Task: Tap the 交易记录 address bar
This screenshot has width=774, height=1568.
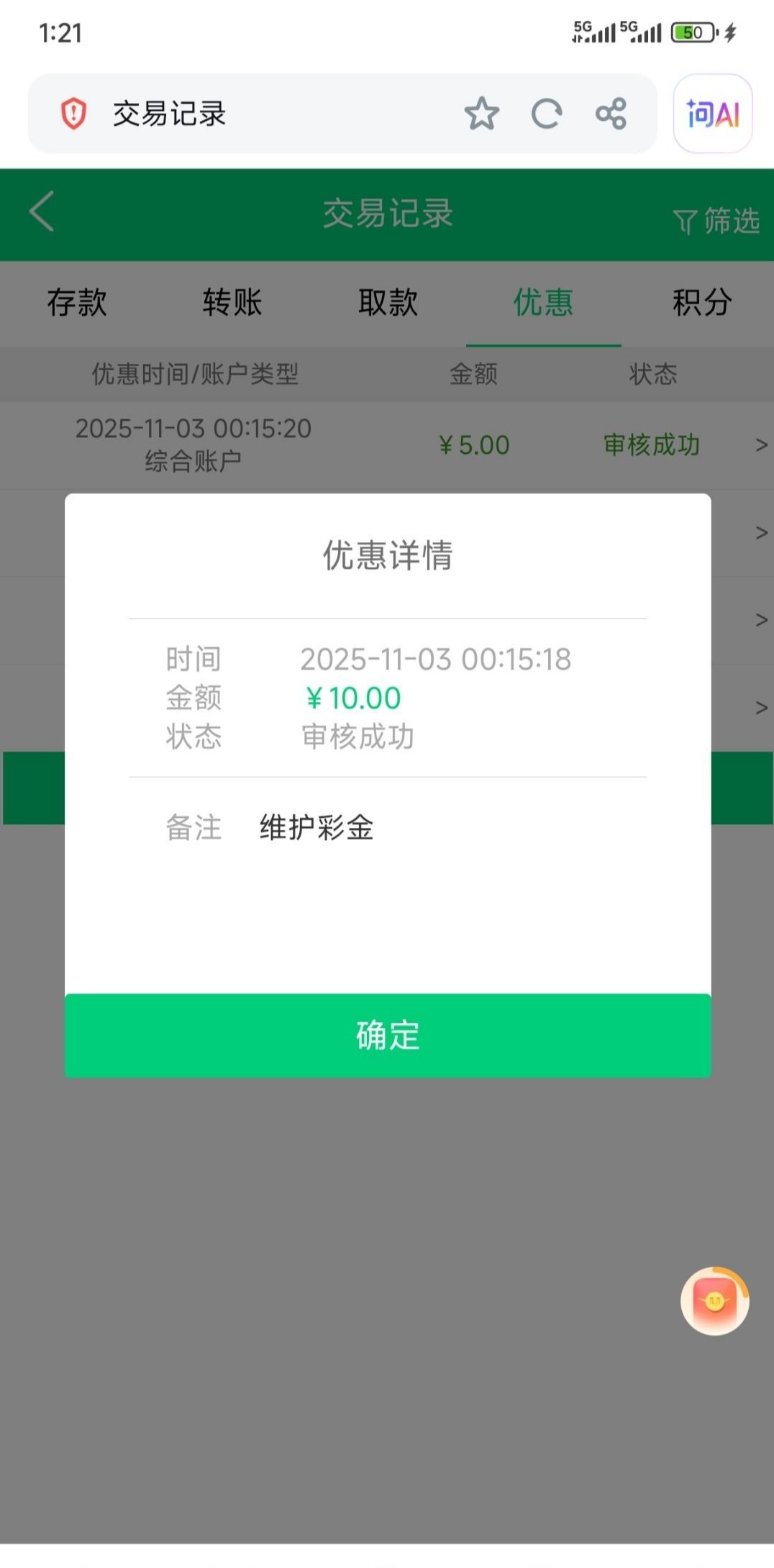Action: (x=273, y=114)
